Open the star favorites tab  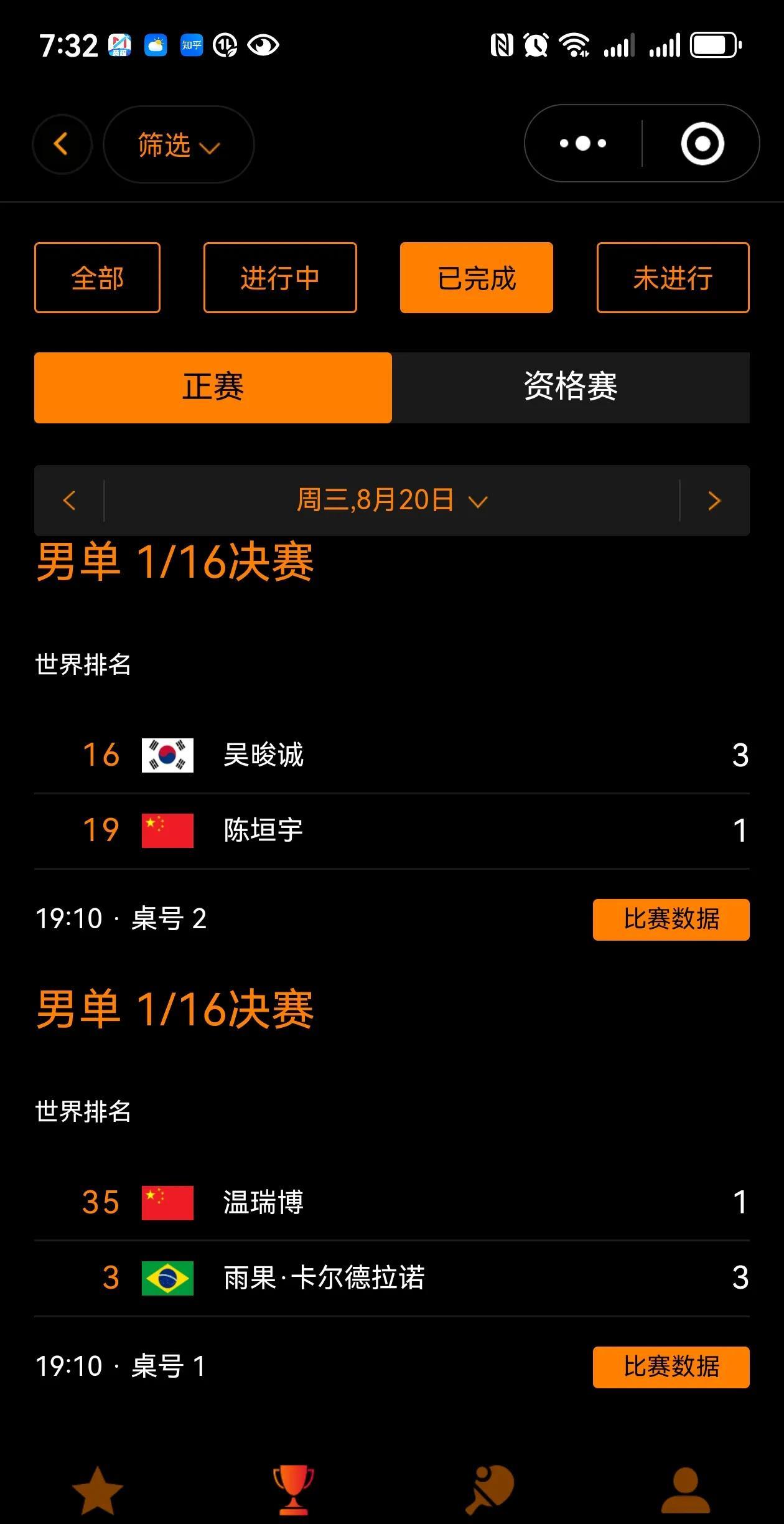tap(98, 1490)
